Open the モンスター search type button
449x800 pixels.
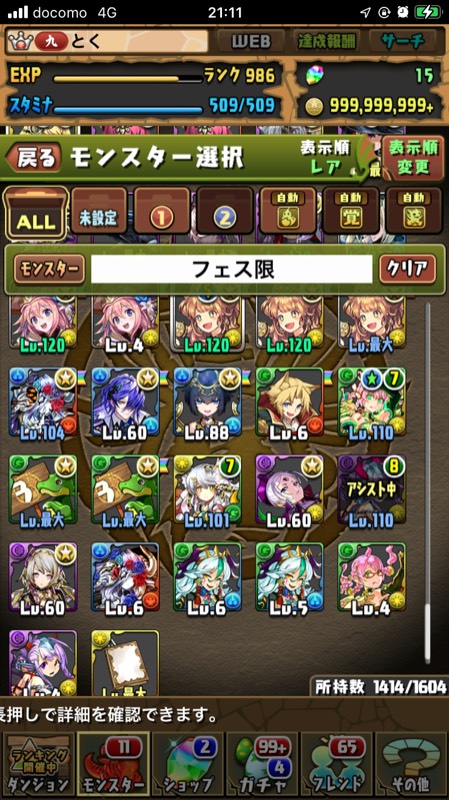coord(49,269)
